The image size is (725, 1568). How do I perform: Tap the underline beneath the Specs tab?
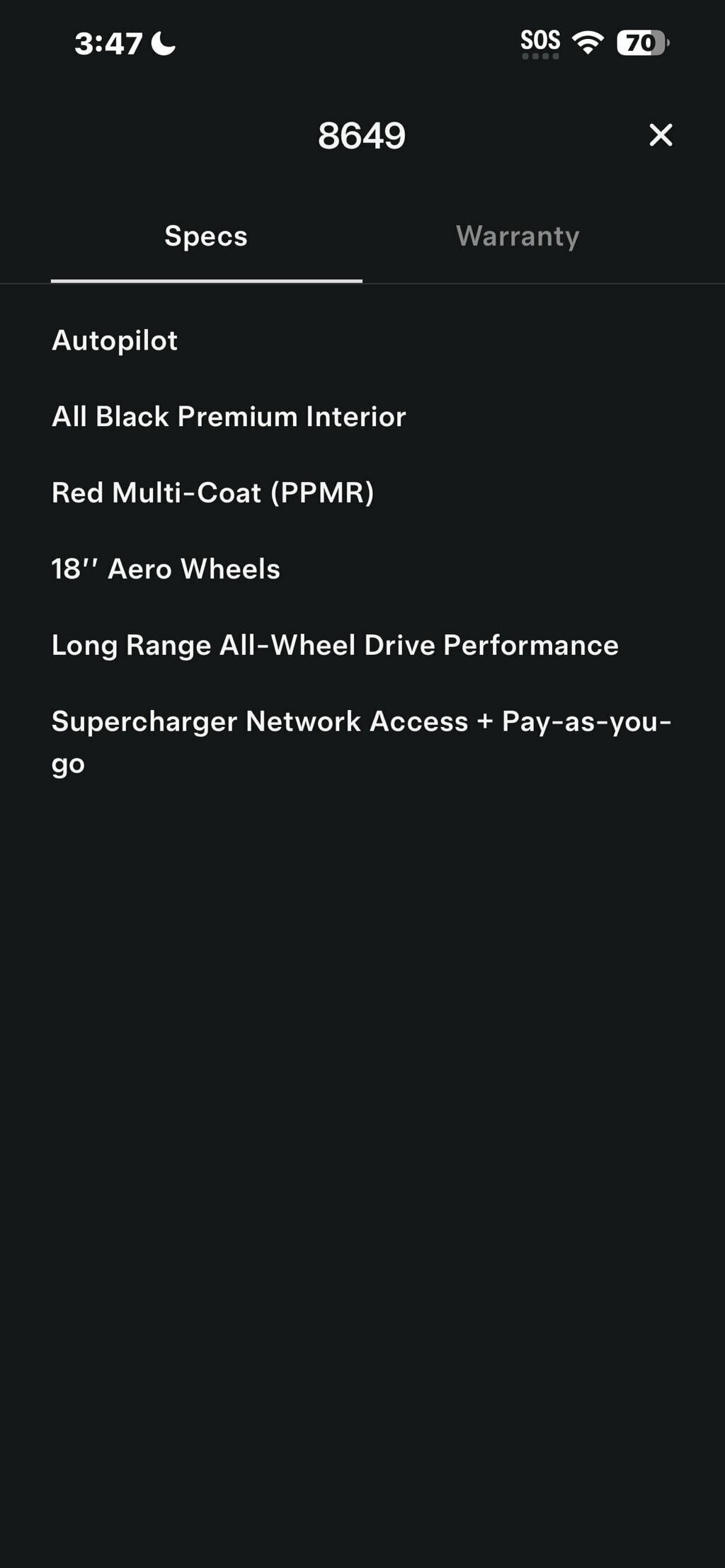click(x=206, y=281)
